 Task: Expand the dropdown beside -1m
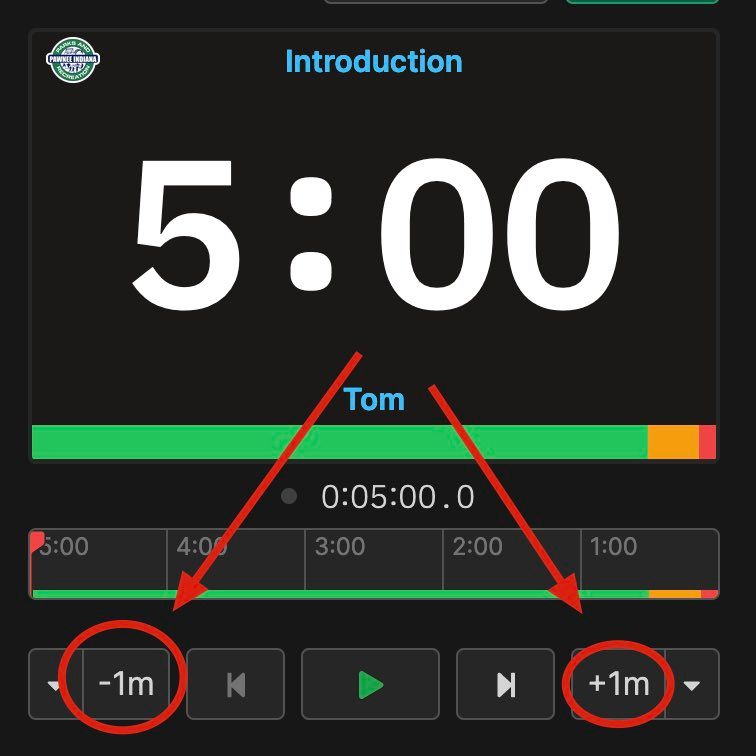click(55, 685)
